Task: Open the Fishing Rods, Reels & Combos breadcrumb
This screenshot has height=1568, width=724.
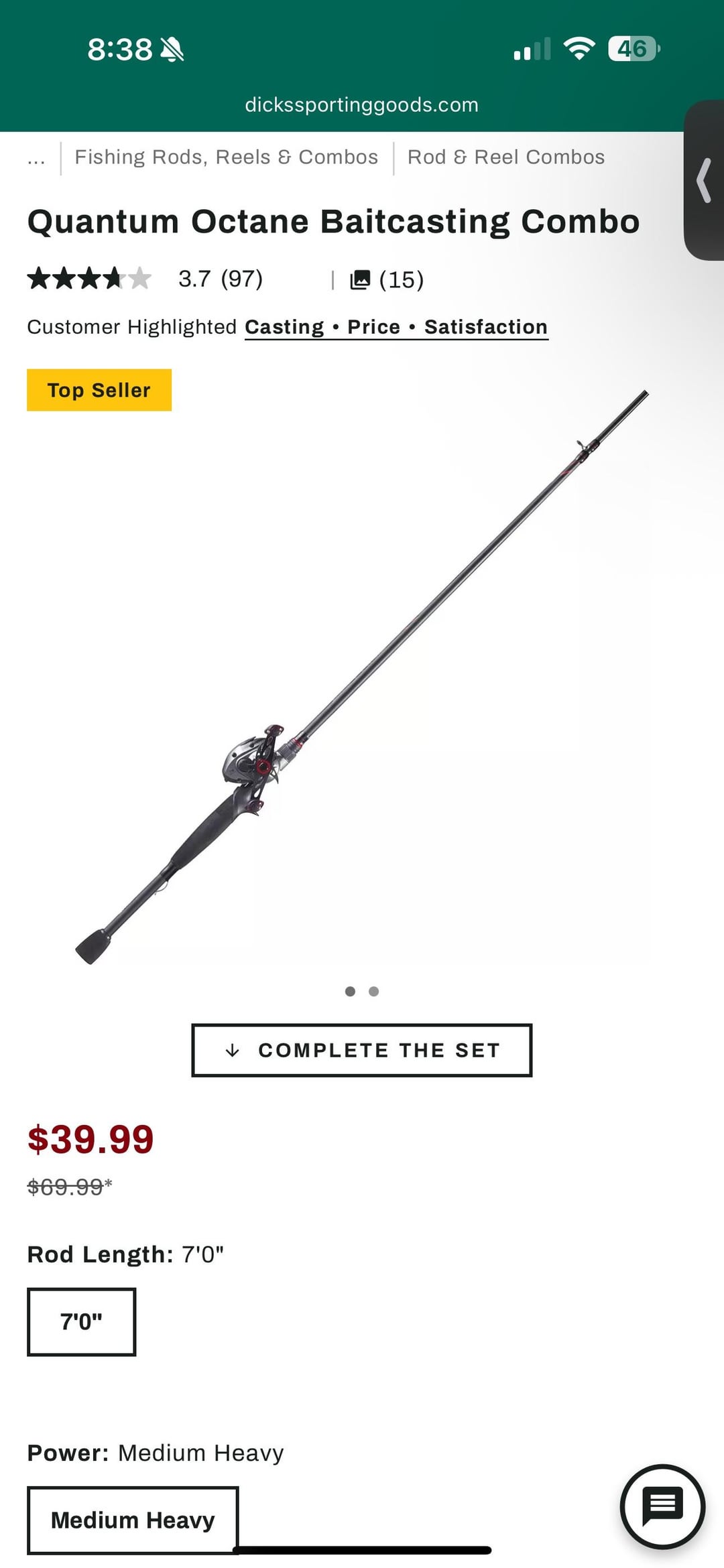Action: coord(226,157)
